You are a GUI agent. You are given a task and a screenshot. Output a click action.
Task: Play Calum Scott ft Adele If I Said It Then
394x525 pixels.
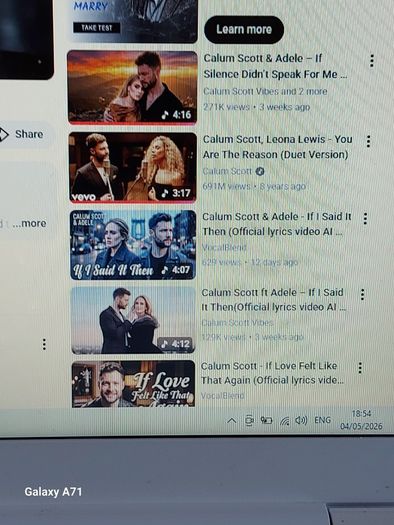tap(133, 320)
